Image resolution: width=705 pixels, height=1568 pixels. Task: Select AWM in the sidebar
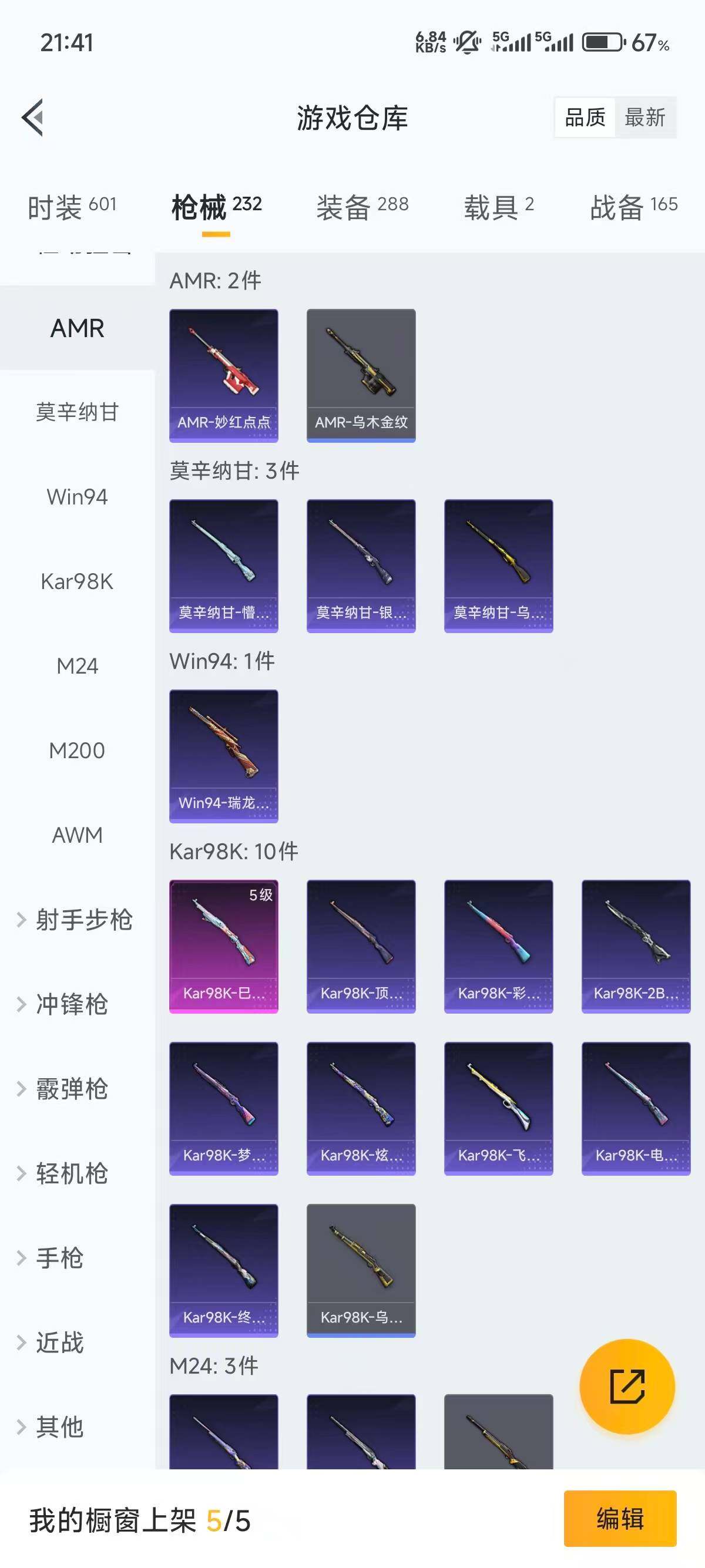[x=77, y=835]
